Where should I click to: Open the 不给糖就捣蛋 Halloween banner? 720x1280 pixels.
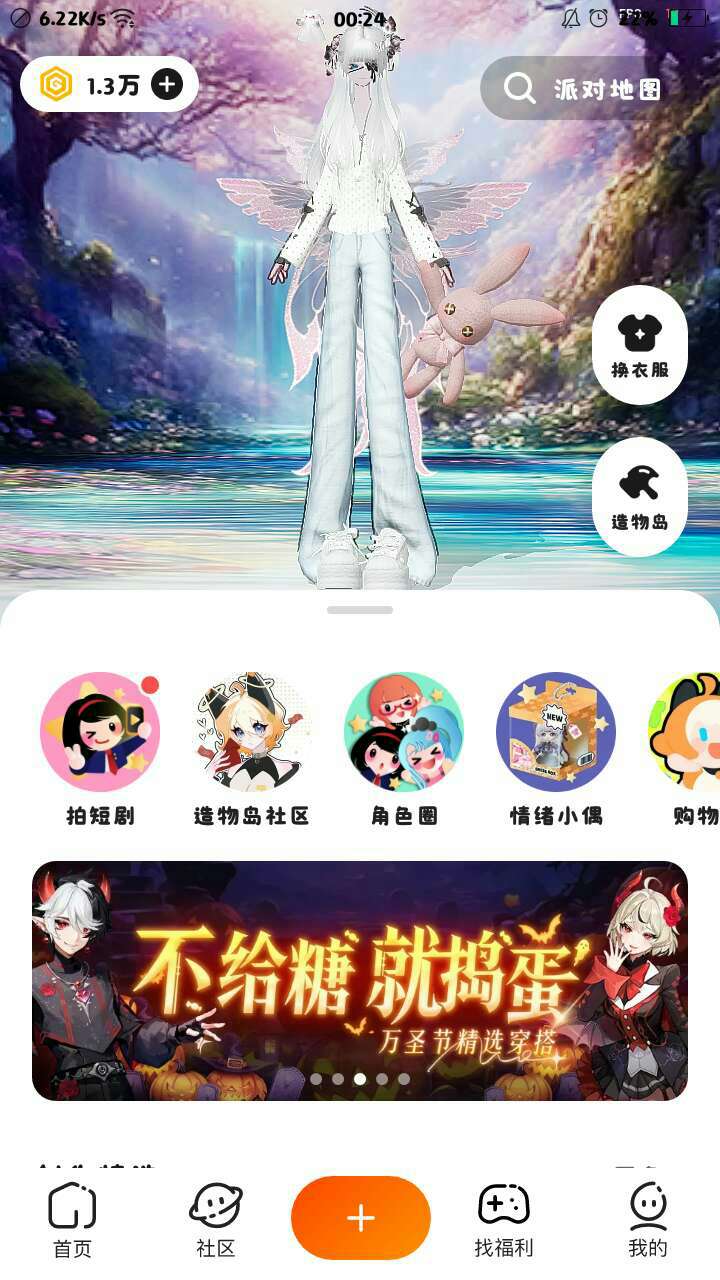pos(360,981)
